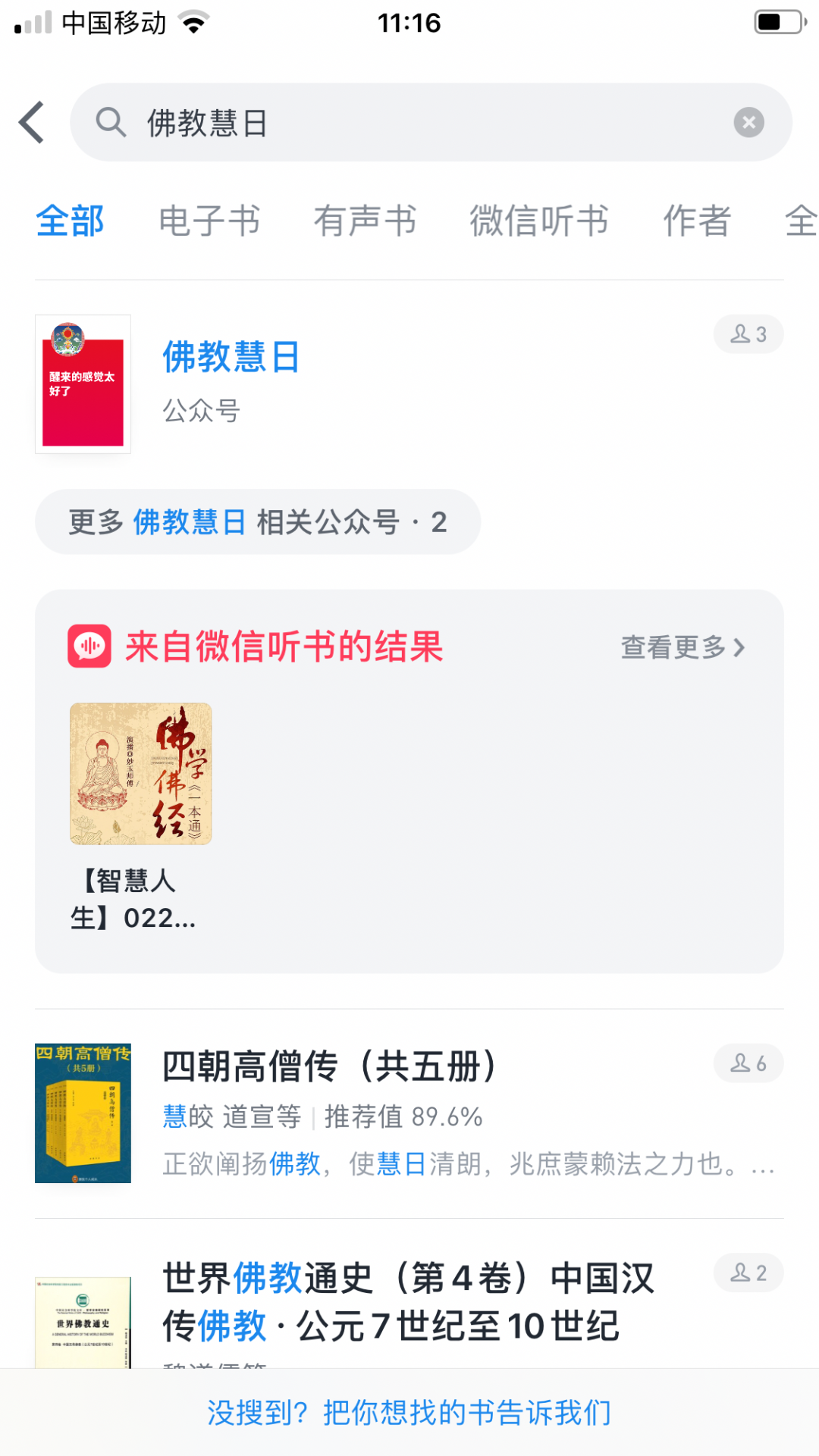
Task: Tap 没搜到？把你想找的书告诉我们
Action: (x=409, y=1413)
